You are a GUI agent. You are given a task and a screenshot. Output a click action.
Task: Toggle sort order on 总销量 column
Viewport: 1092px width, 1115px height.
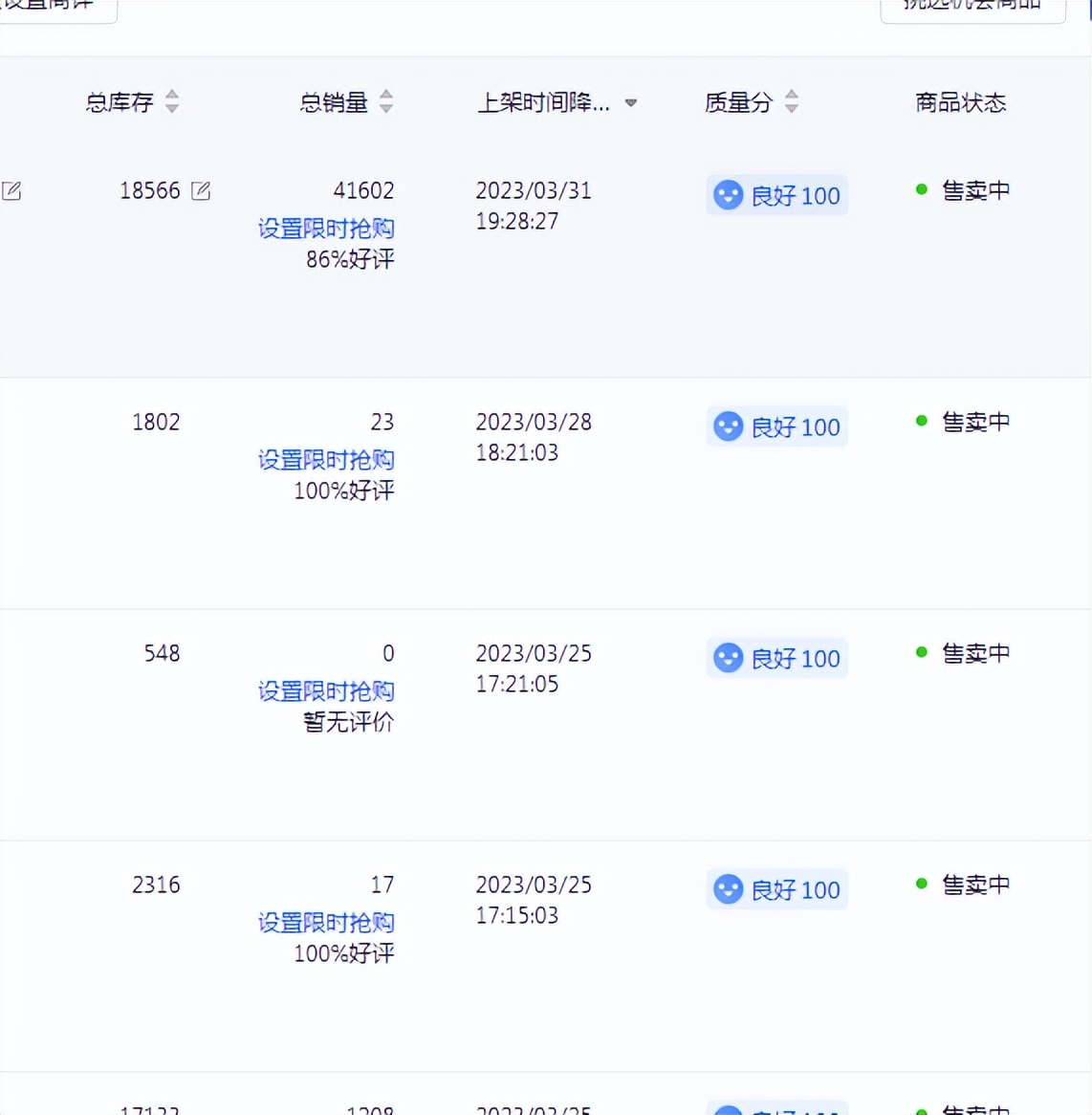tap(385, 101)
